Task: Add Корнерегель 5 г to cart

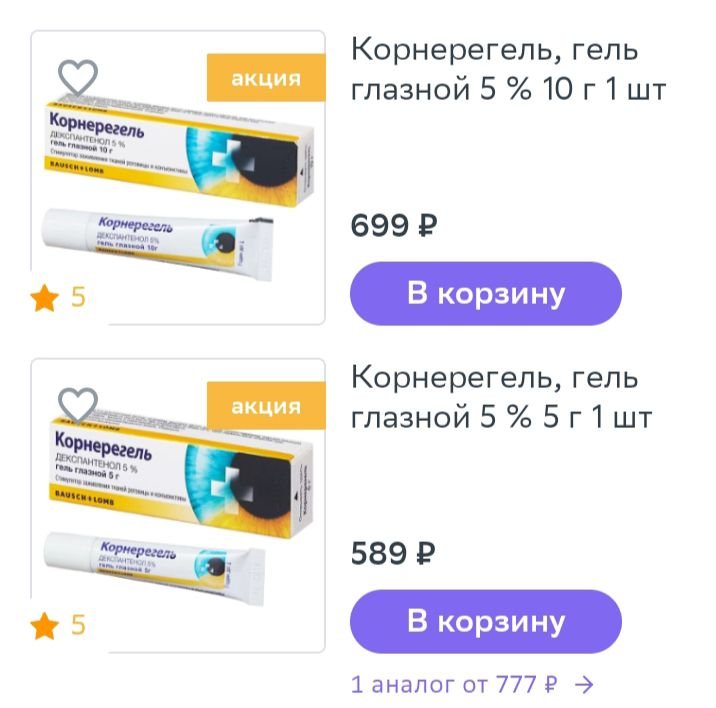Action: (x=486, y=621)
